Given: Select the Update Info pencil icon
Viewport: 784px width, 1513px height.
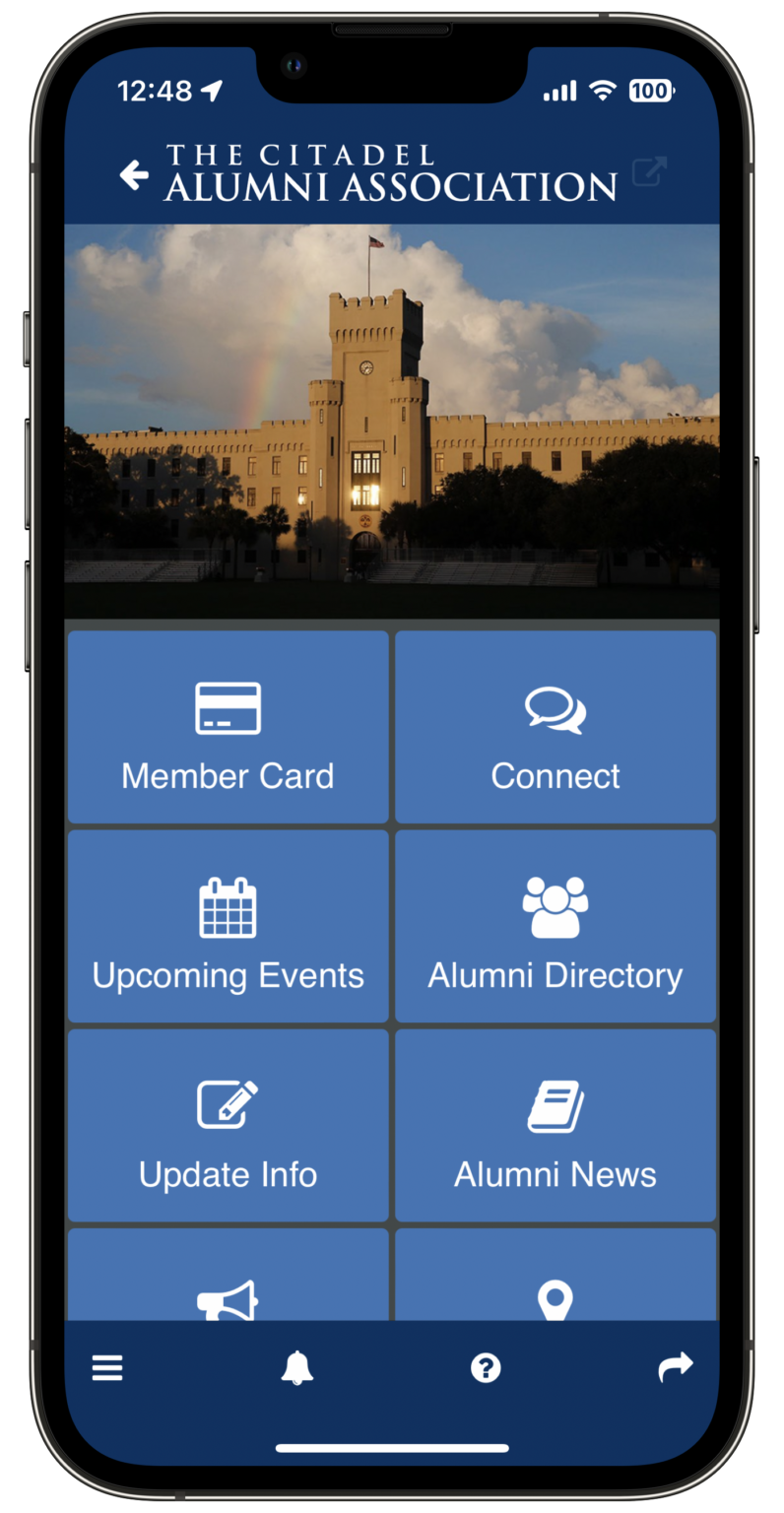Looking at the screenshot, I should 228,1104.
